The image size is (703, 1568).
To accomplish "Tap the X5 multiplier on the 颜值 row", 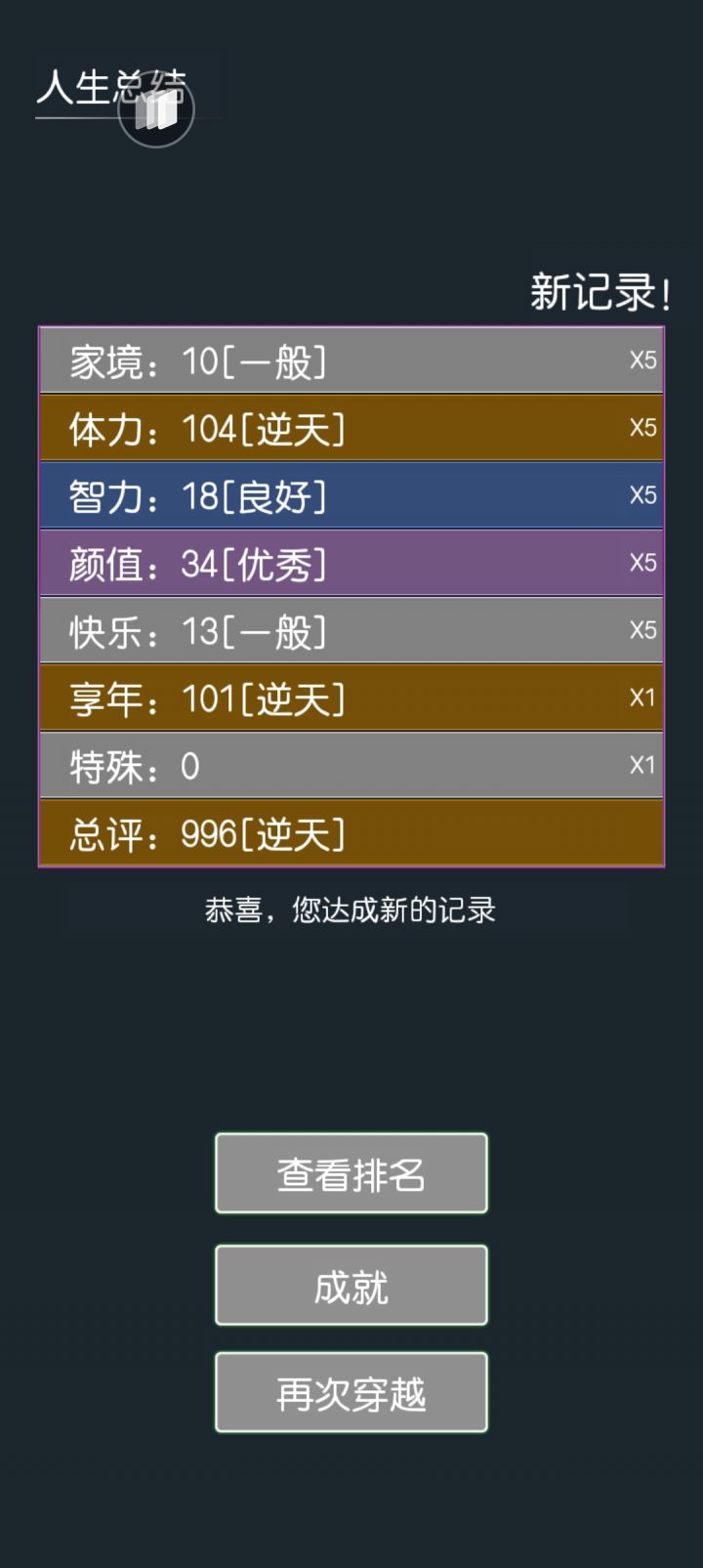I will click(x=641, y=563).
